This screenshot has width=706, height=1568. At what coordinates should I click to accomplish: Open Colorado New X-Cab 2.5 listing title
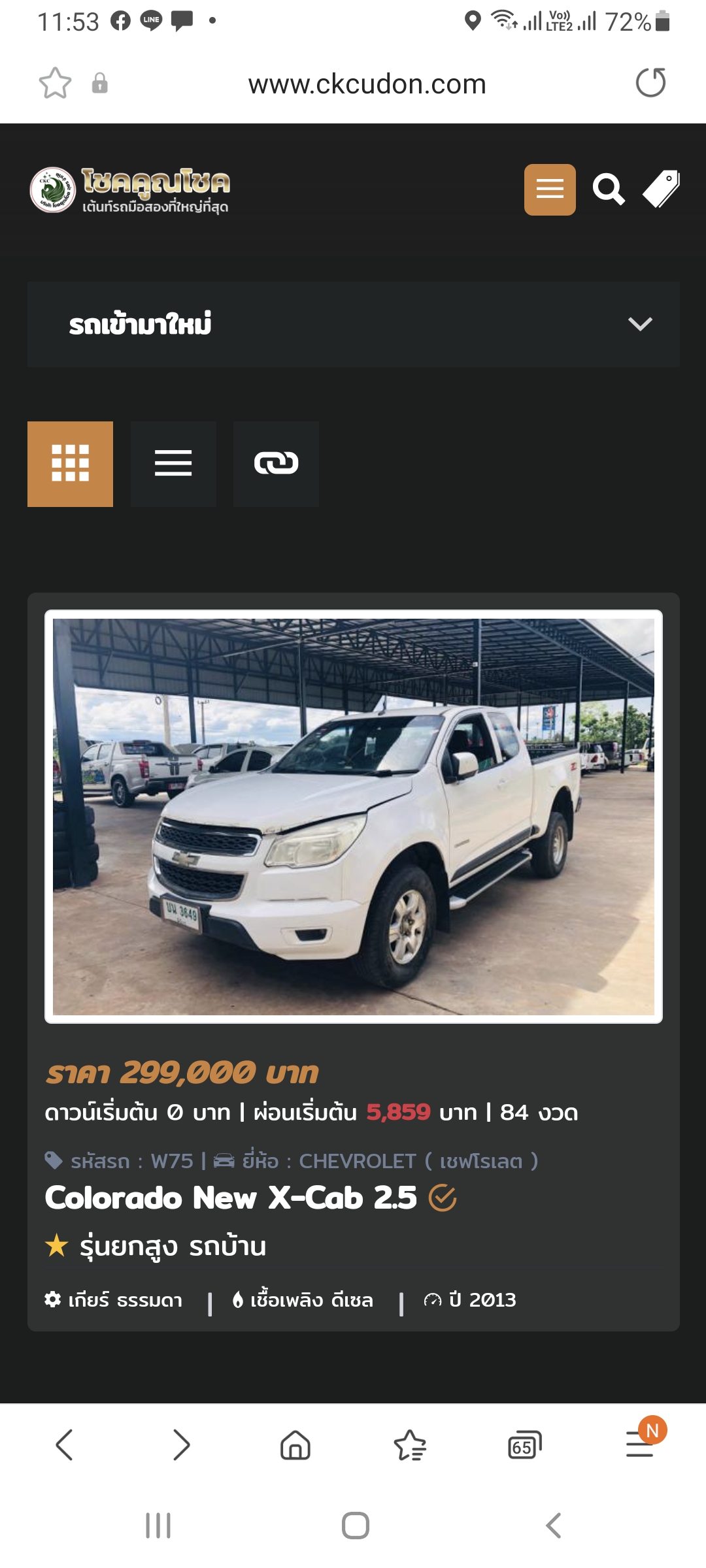231,1198
